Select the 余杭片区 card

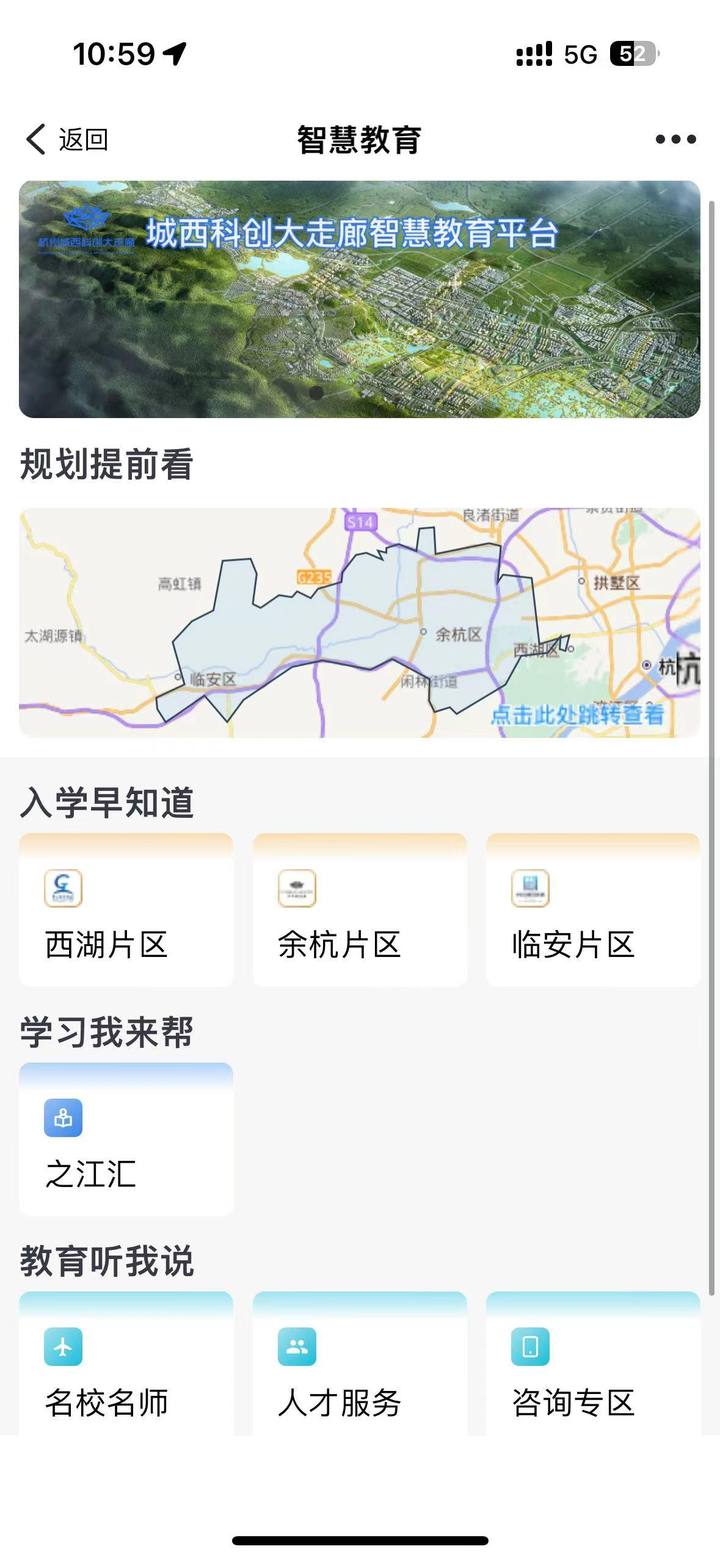coord(359,910)
